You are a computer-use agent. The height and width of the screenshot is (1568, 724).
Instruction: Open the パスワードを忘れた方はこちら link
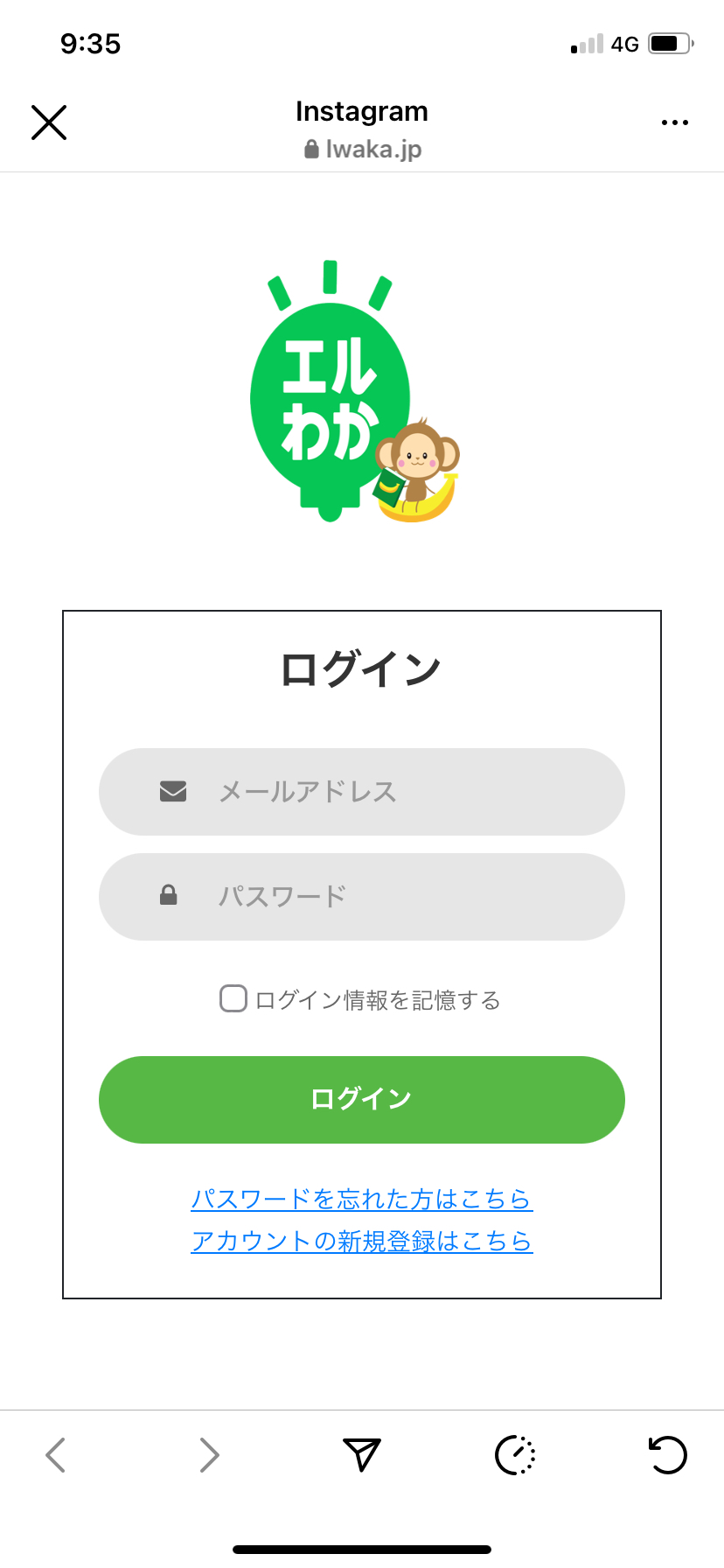(362, 1199)
